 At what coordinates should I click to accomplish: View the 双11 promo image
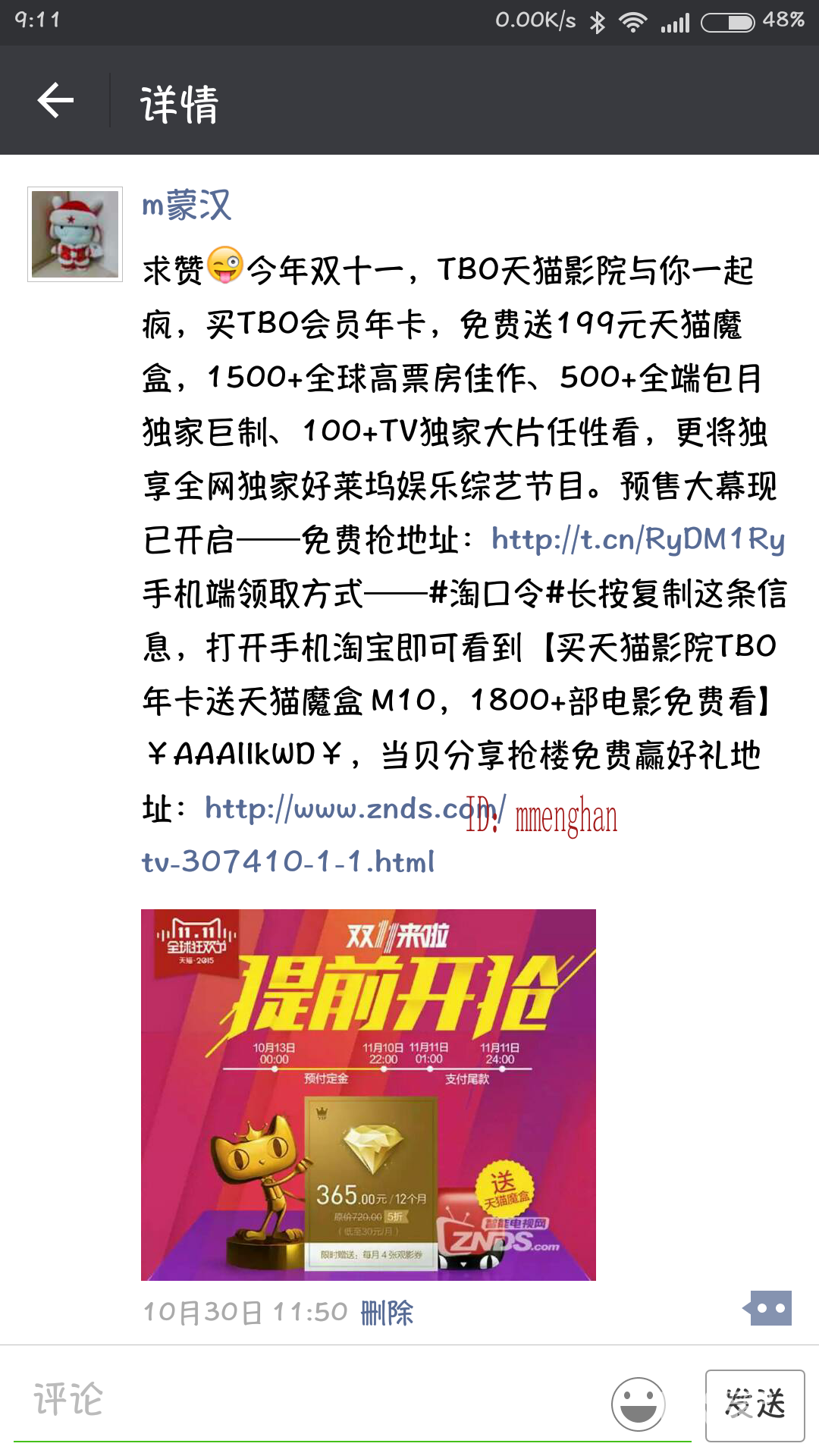click(369, 1094)
